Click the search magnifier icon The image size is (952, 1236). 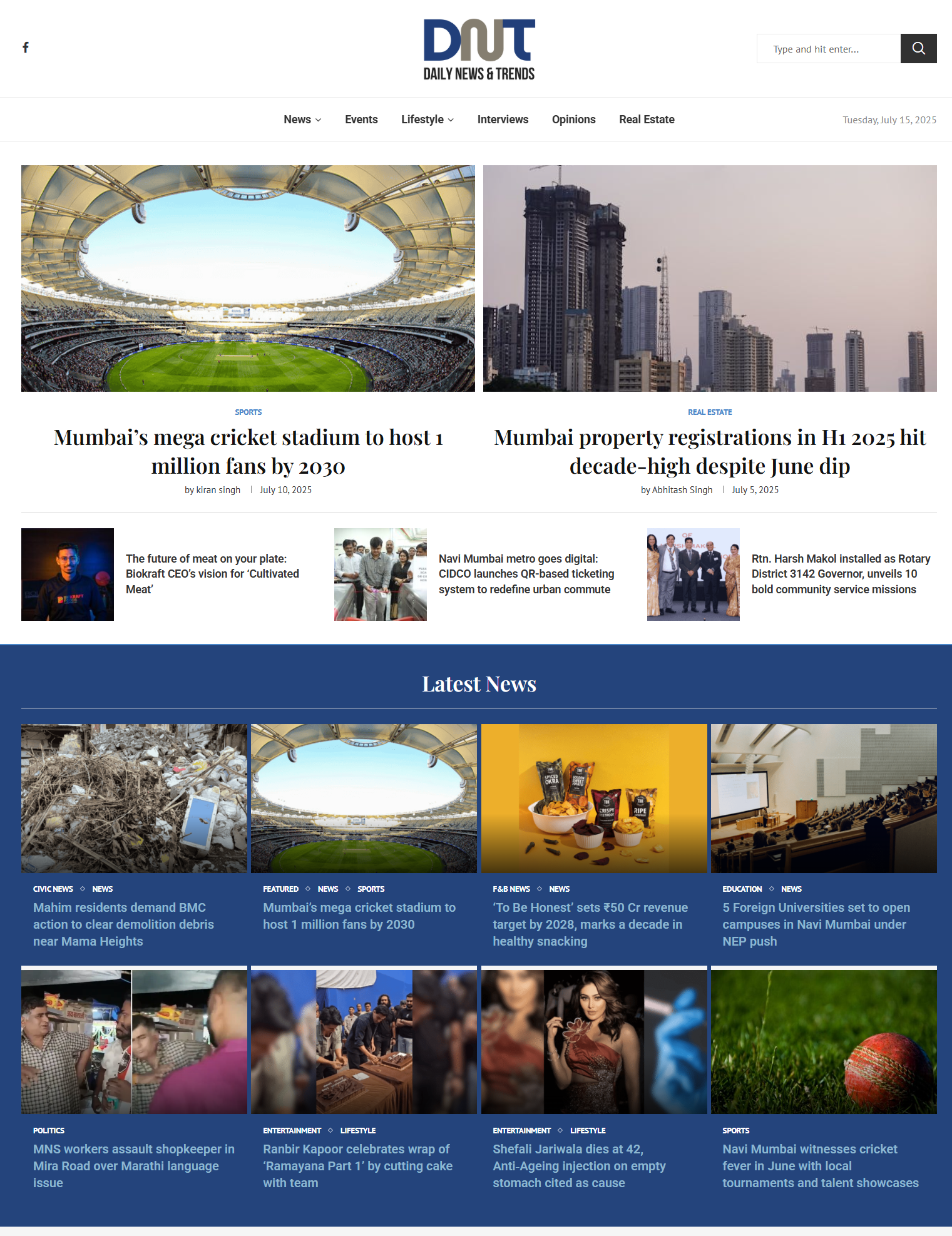click(918, 48)
